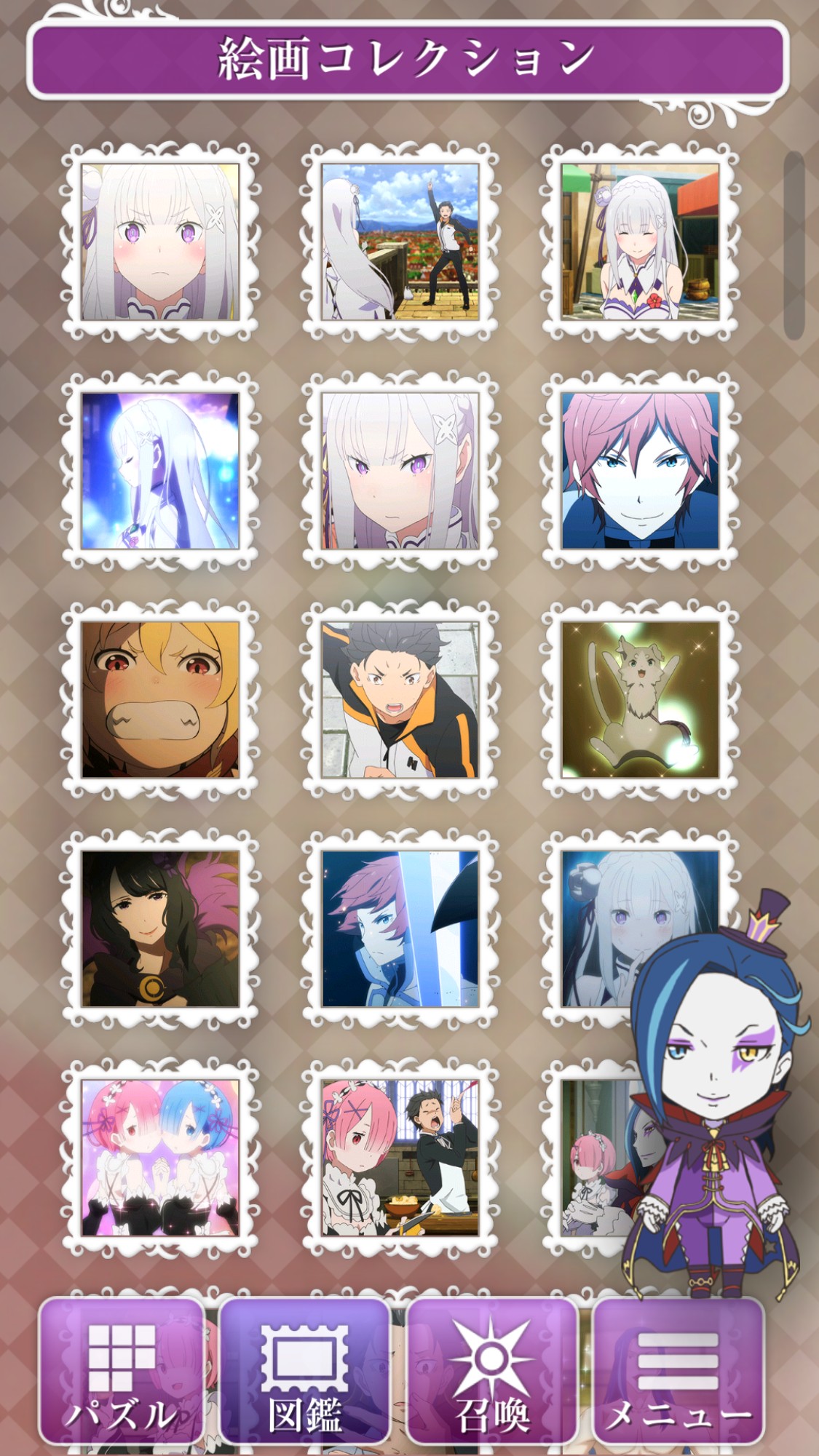Screen dimensions: 819x1456
Task: Open the pink-haired Reinhard portrait painting
Action: click(640, 471)
